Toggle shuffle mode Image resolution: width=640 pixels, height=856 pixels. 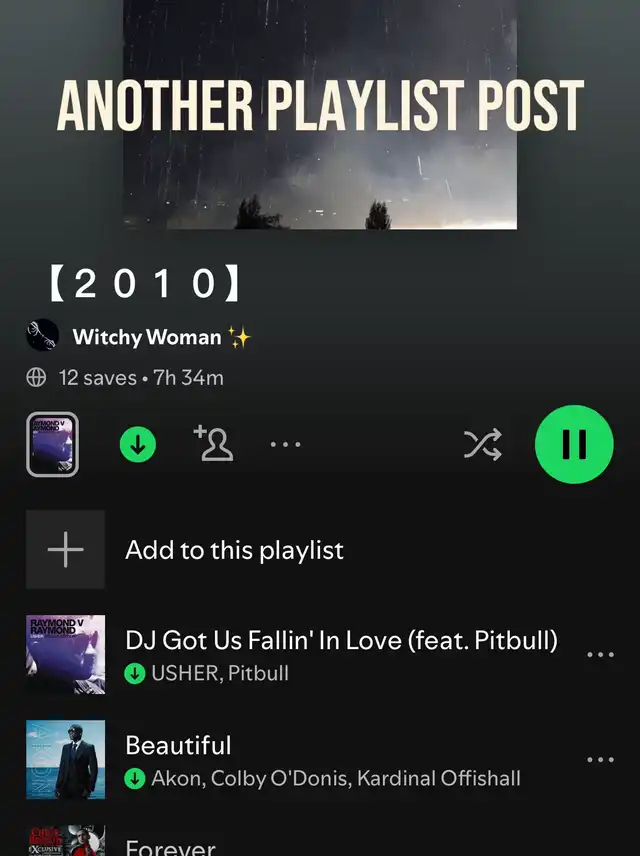[482, 445]
